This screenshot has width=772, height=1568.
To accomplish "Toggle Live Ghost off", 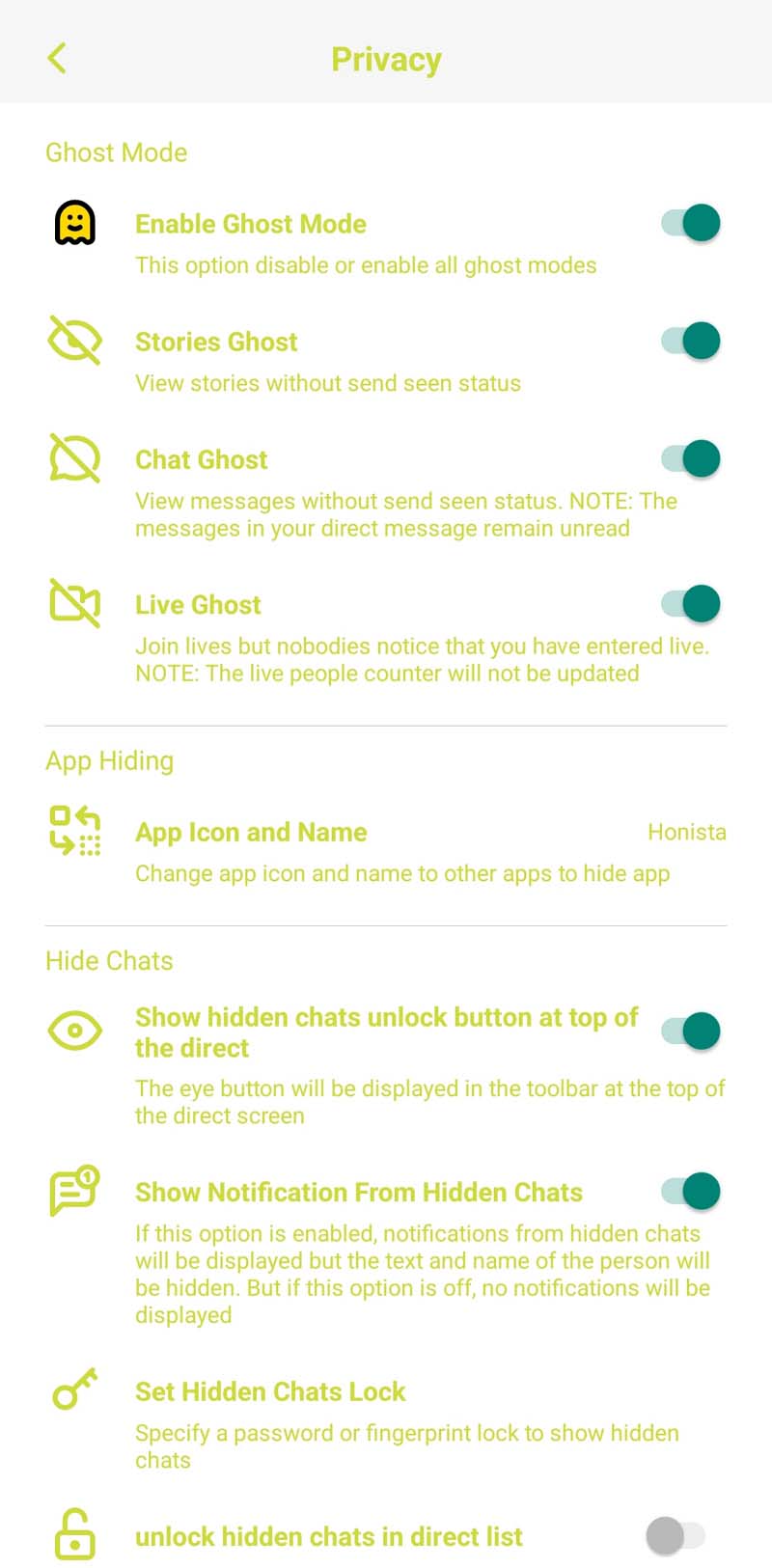I will (691, 604).
